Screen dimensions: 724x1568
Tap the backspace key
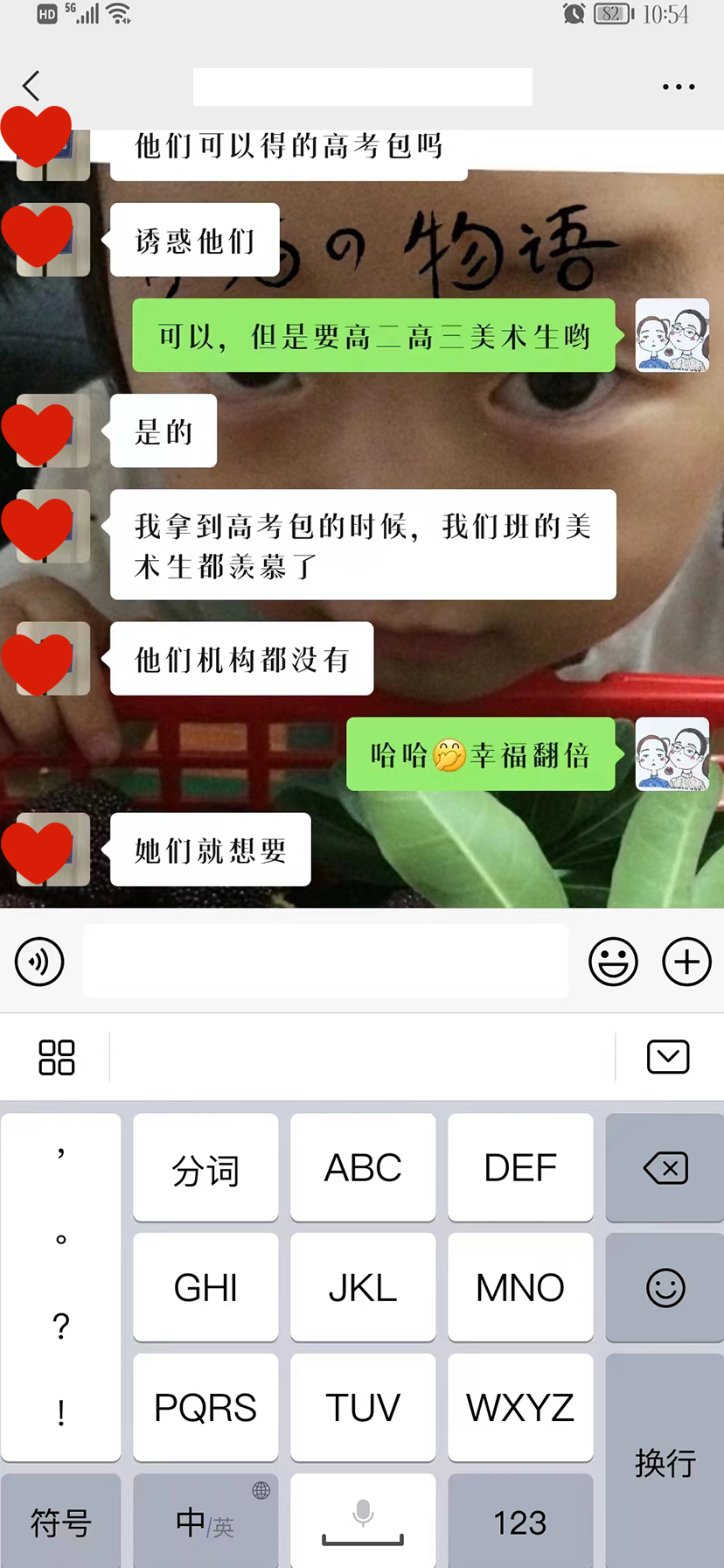point(665,1168)
